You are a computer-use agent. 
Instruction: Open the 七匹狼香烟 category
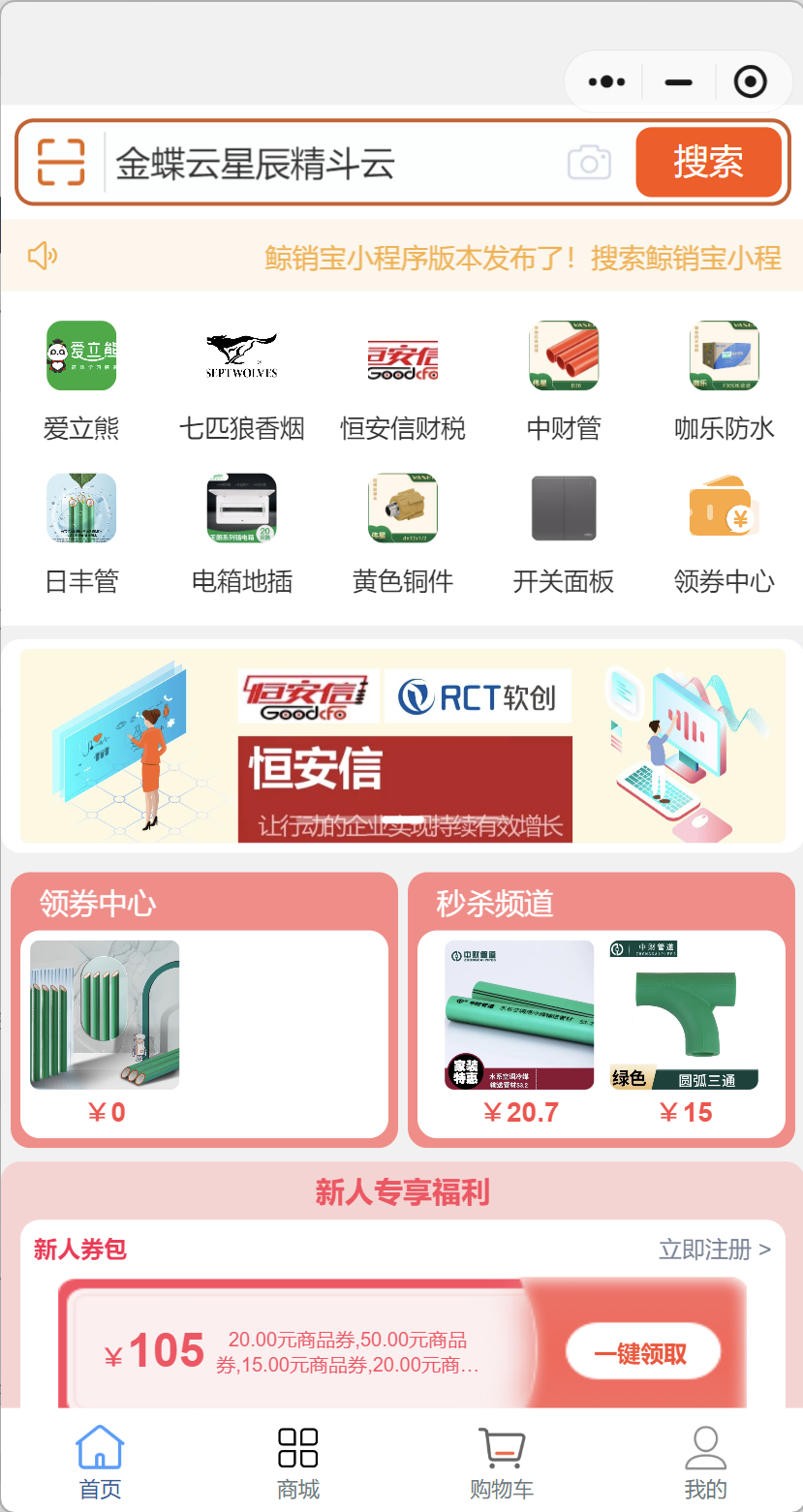point(241,380)
